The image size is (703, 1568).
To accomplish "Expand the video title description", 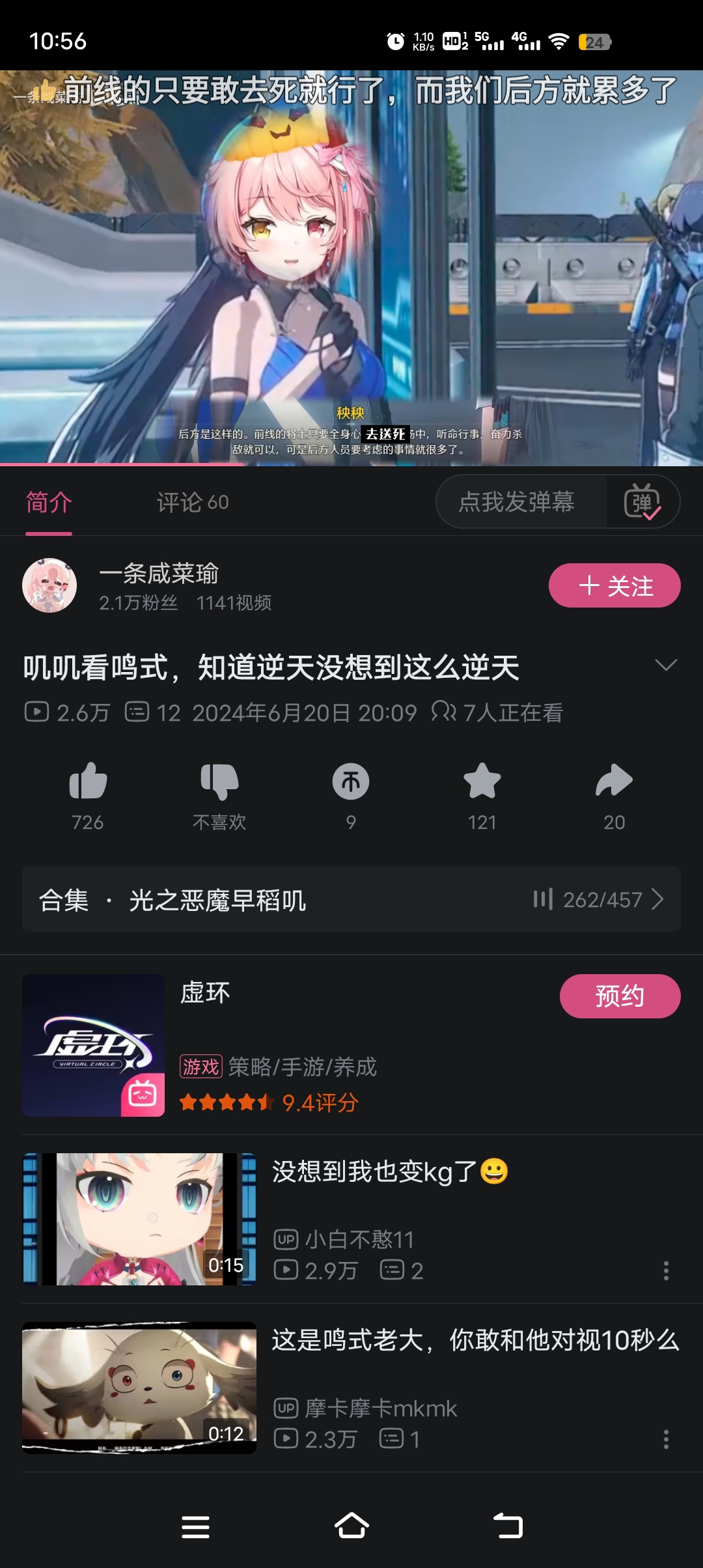I will [666, 665].
